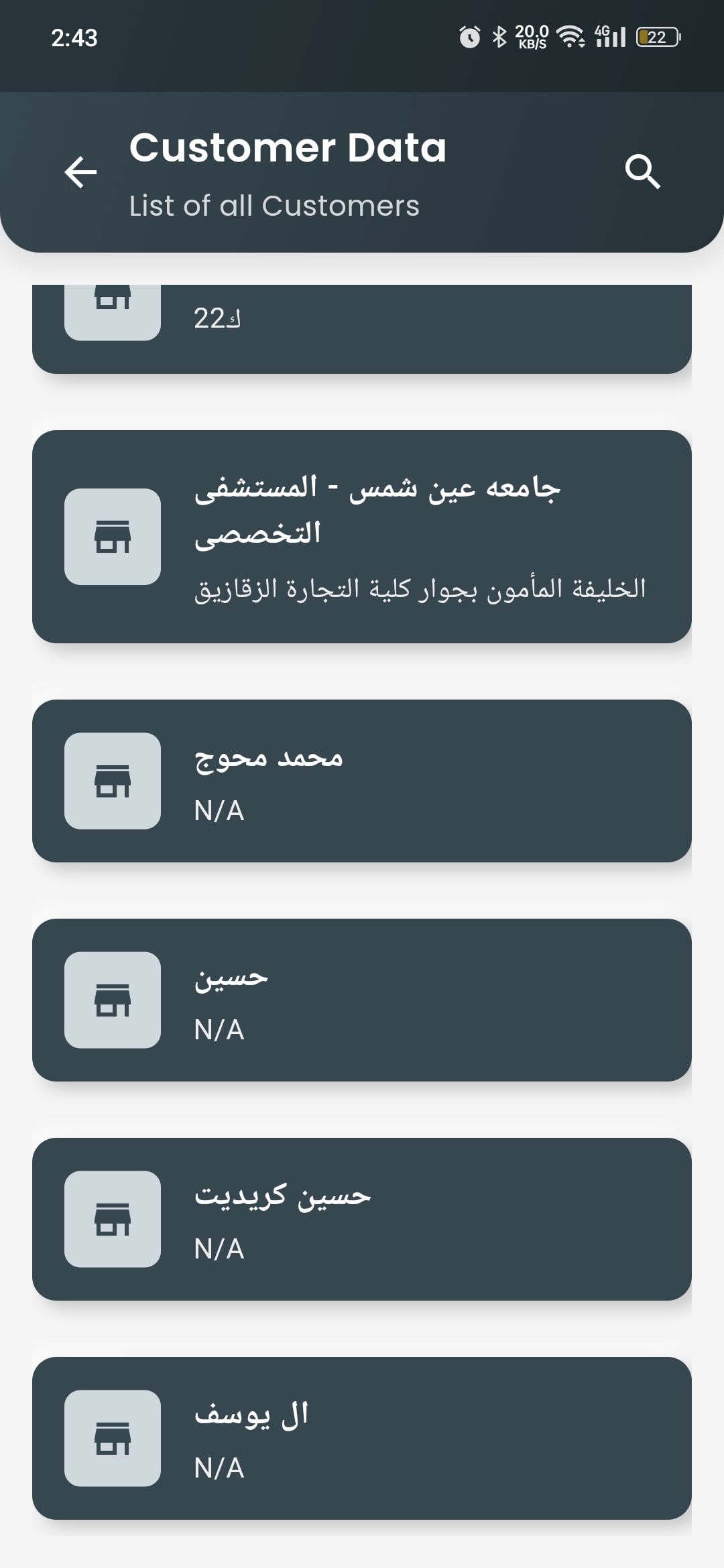Viewport: 724px width, 1568px height.
Task: Tap the Customer Data title
Action: 288,147
